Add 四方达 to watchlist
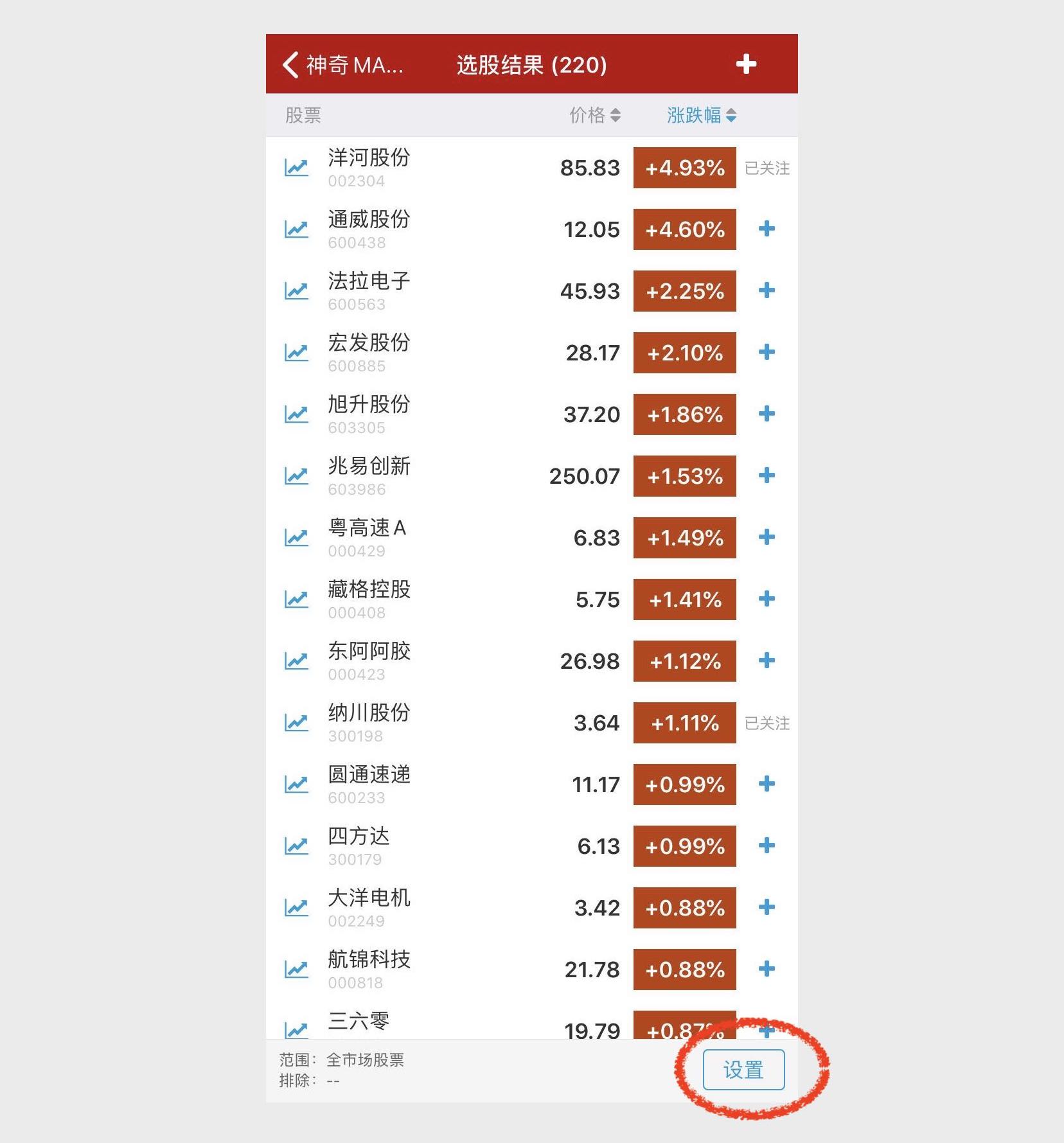The image size is (1064, 1143). pos(767,846)
